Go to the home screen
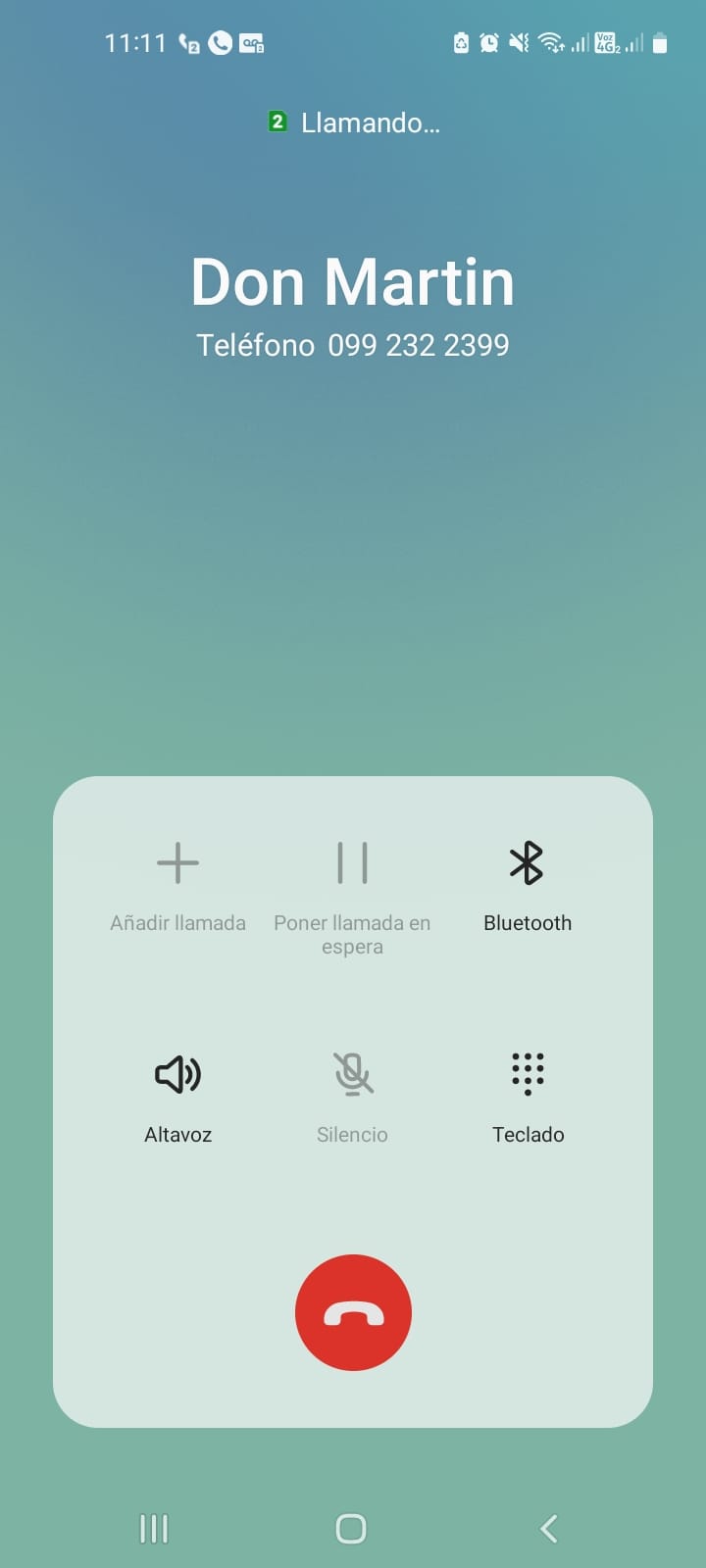Screen dimensions: 706x1568 point(351,1528)
